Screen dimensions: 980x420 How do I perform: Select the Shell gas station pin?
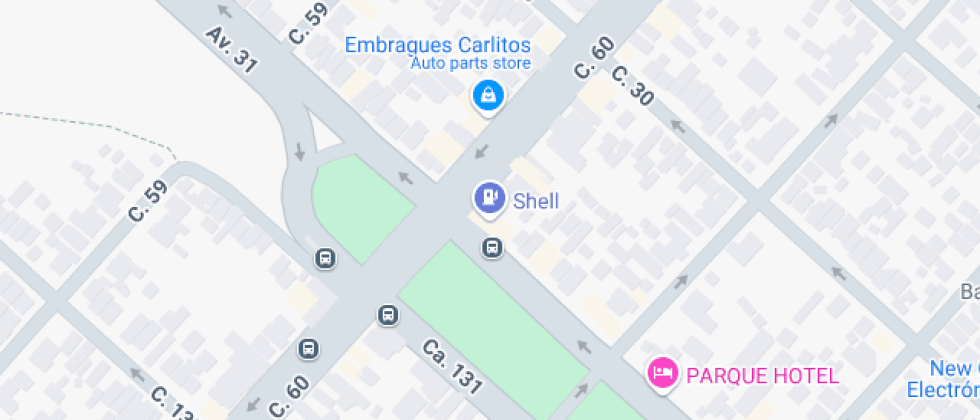(488, 197)
